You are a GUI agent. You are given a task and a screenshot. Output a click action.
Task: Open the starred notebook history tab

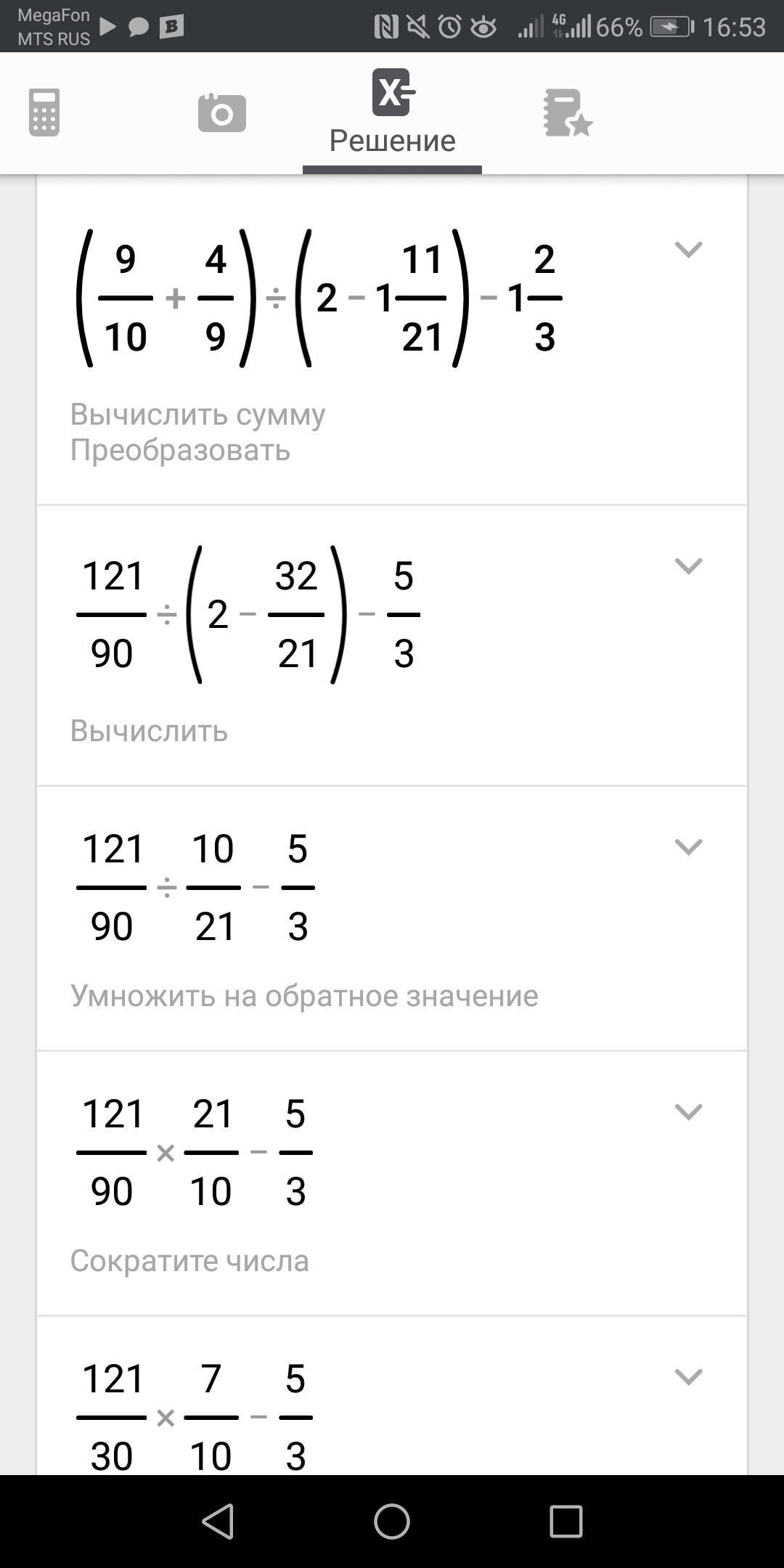(568, 113)
